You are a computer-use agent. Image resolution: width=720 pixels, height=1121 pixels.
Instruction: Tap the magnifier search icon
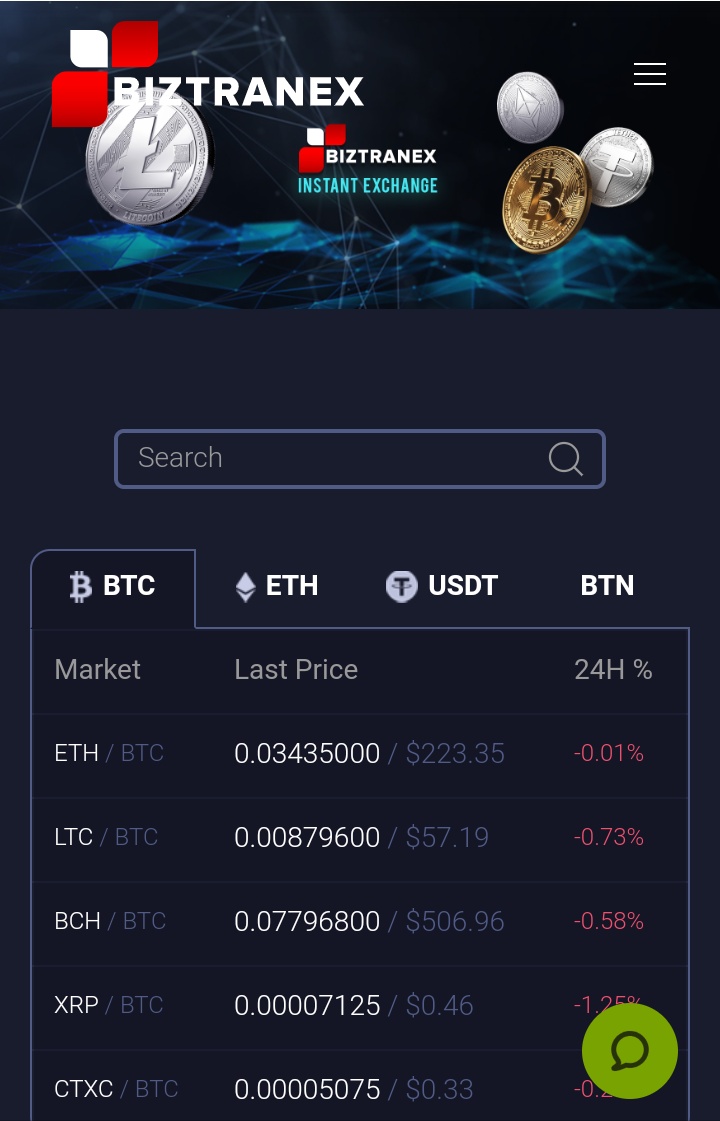[565, 459]
